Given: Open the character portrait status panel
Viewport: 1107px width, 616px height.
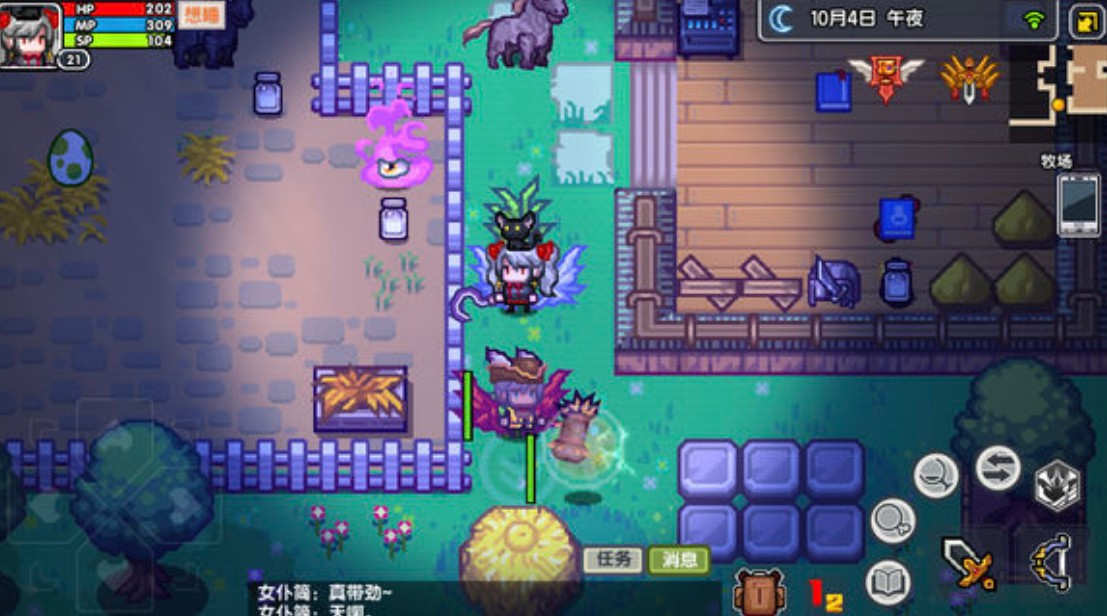Looking at the screenshot, I should click(x=30, y=34).
